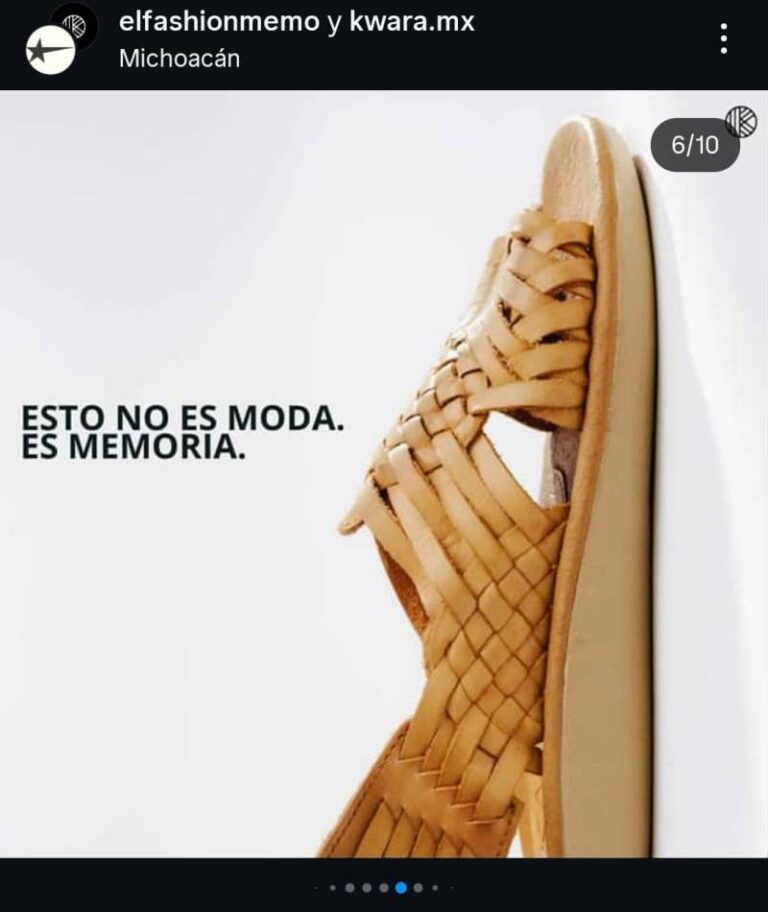Open the elfashionmemo profile from the username
The width and height of the screenshot is (768, 912).
coord(218,21)
